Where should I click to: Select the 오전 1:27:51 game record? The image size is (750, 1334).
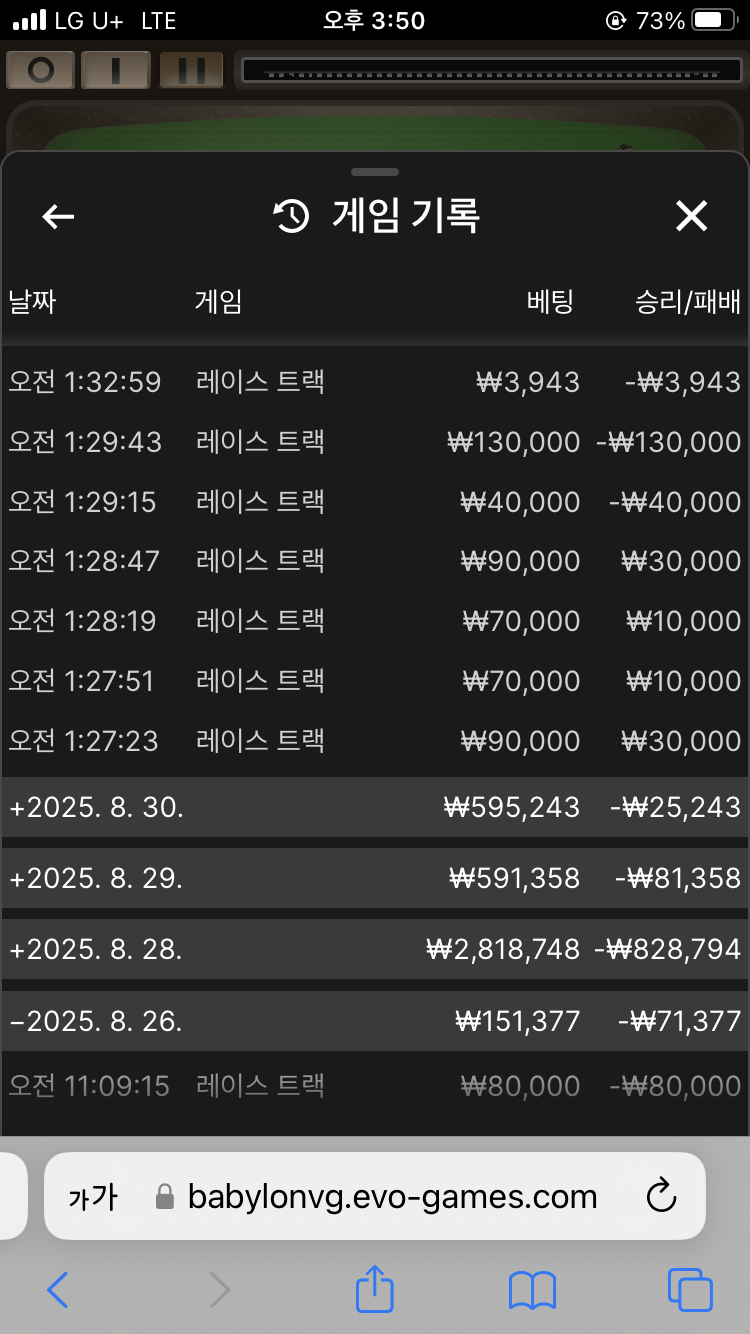375,681
